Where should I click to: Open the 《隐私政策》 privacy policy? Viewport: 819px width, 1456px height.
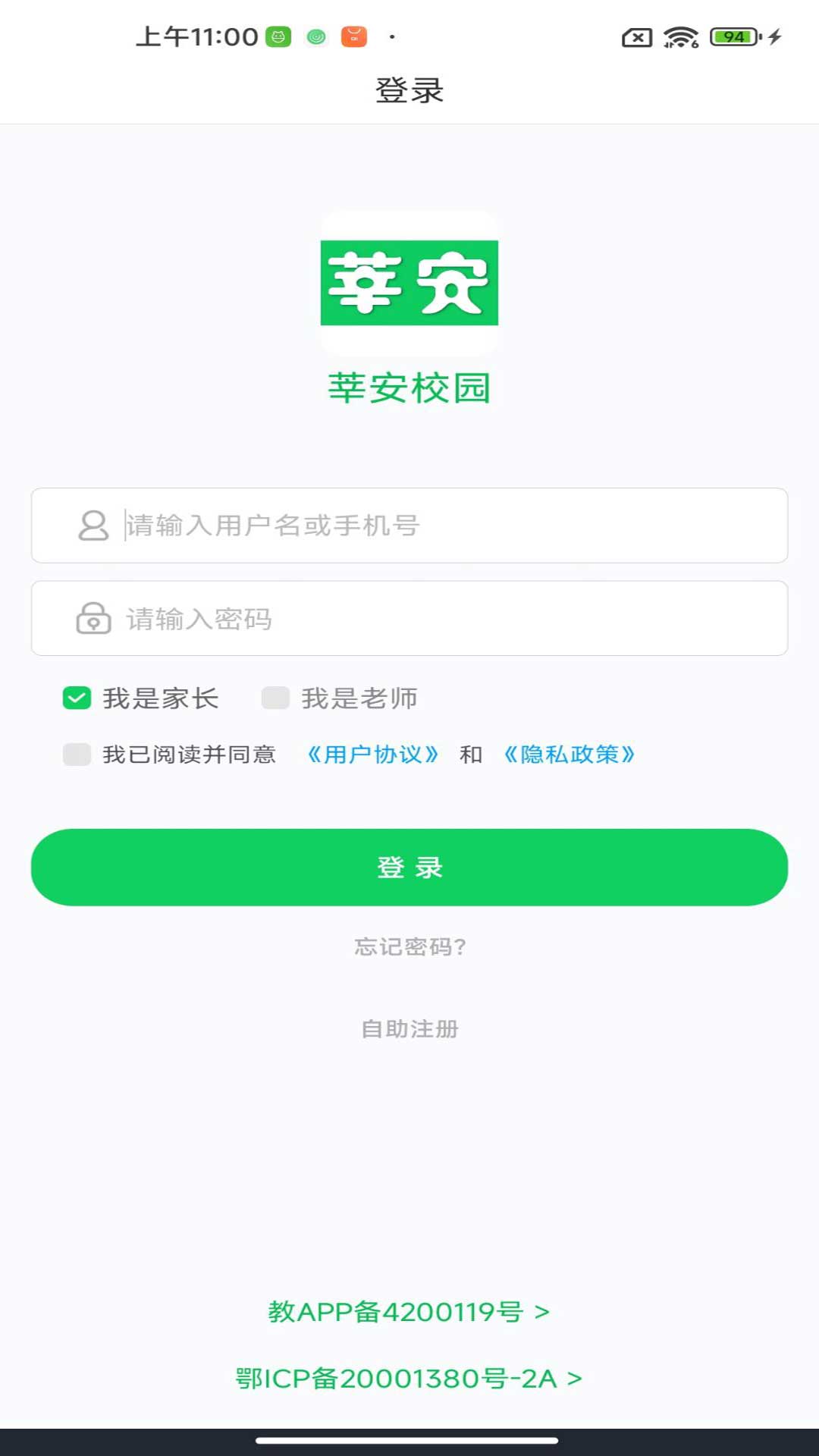pos(568,755)
